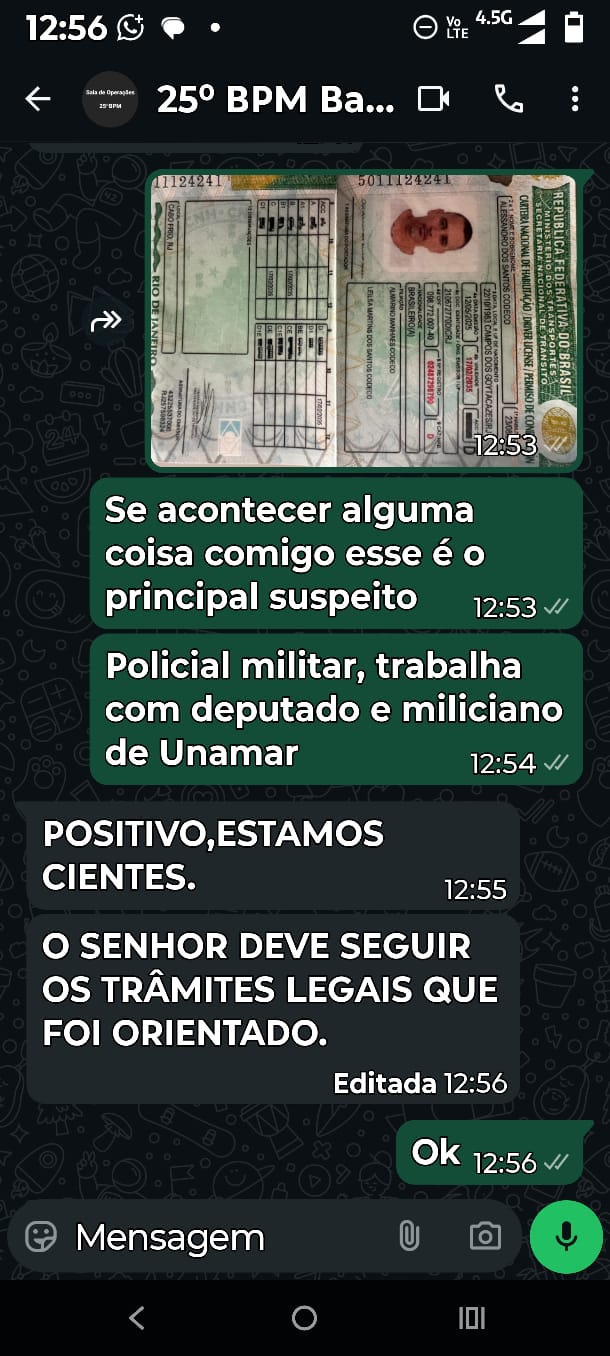
Task: Start a video call
Action: 433,99
